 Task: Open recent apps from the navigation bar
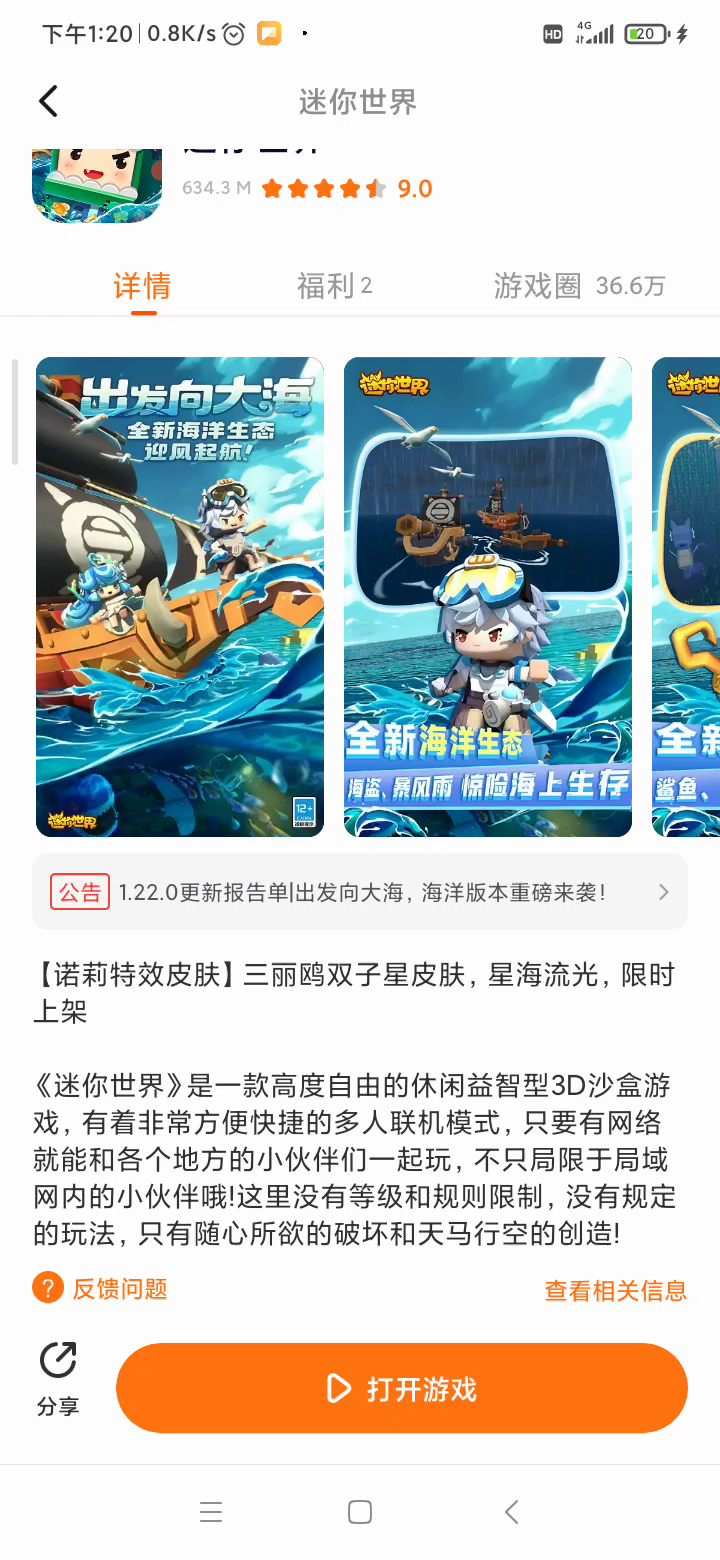(x=210, y=1512)
